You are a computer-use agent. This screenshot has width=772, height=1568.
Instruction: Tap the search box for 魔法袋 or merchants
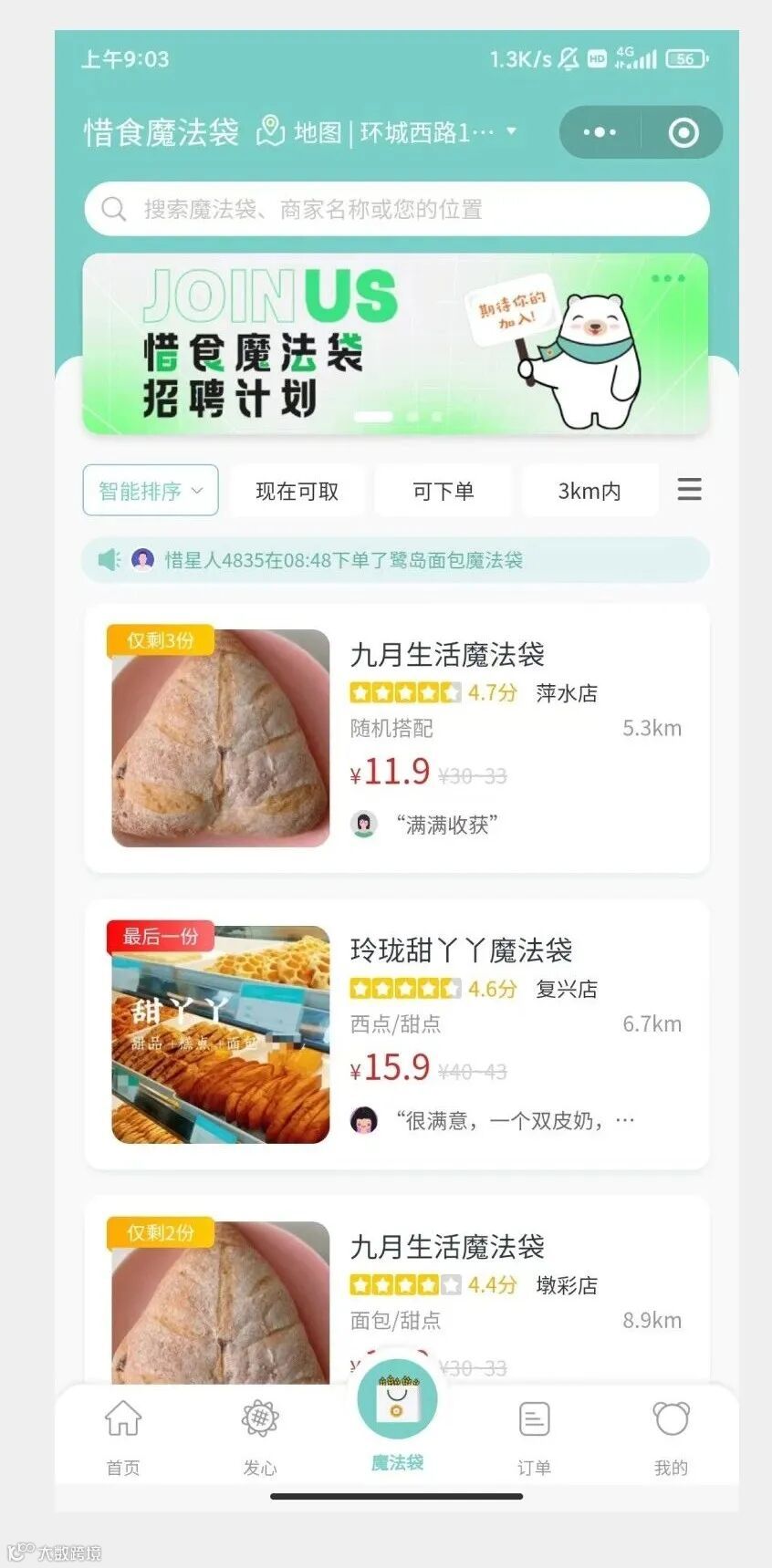tap(396, 209)
